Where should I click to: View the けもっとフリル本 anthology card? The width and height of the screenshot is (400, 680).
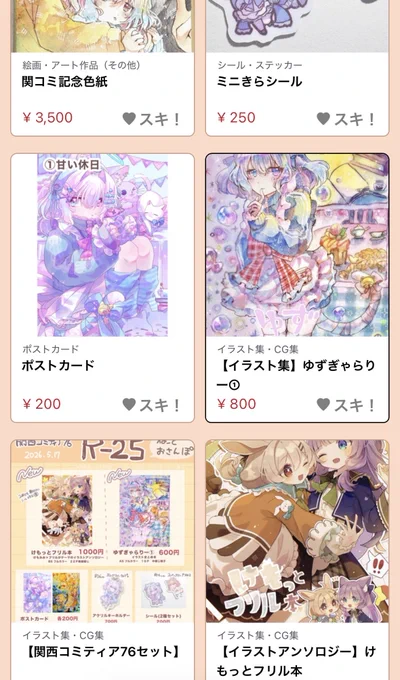point(297,559)
